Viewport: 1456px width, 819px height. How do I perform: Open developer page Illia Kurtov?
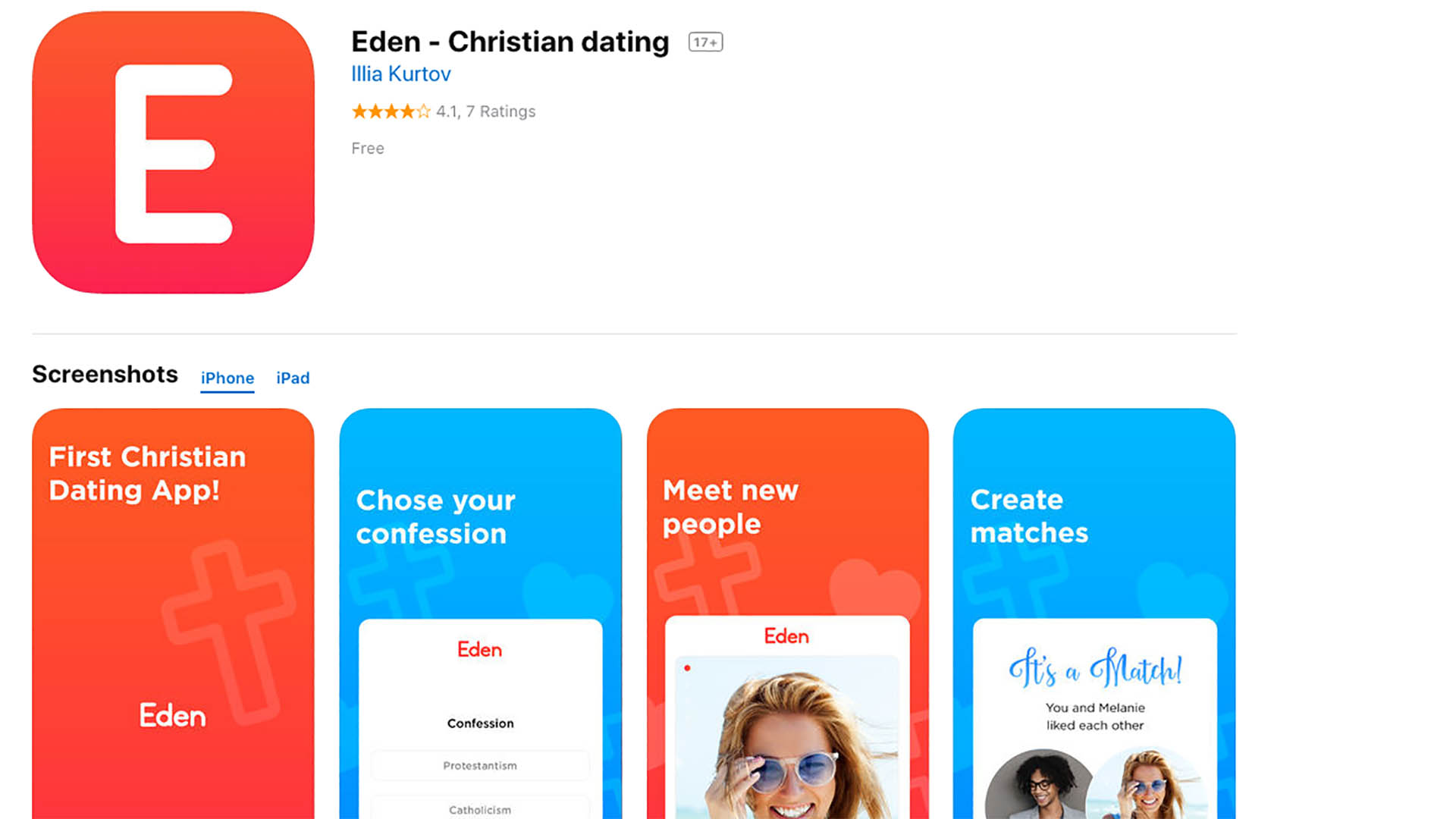400,74
